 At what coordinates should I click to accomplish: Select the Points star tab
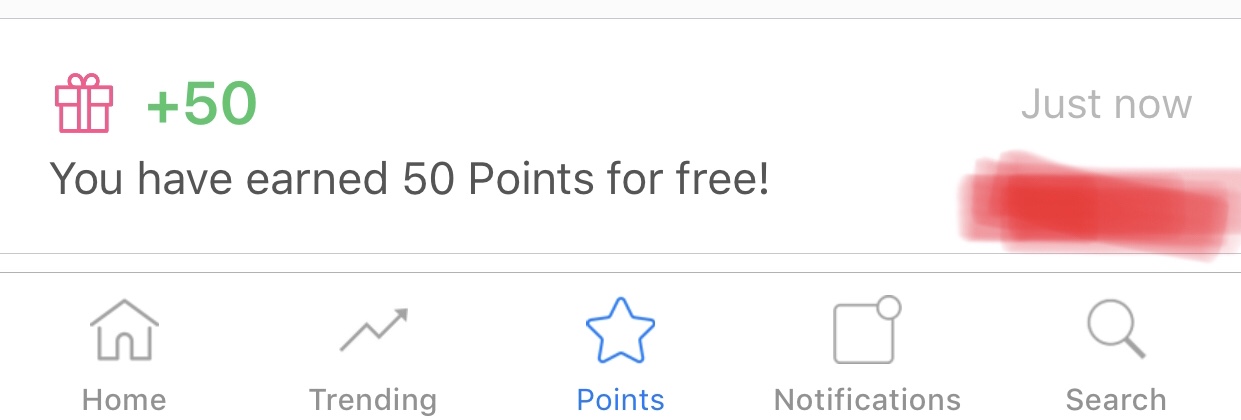click(x=620, y=352)
